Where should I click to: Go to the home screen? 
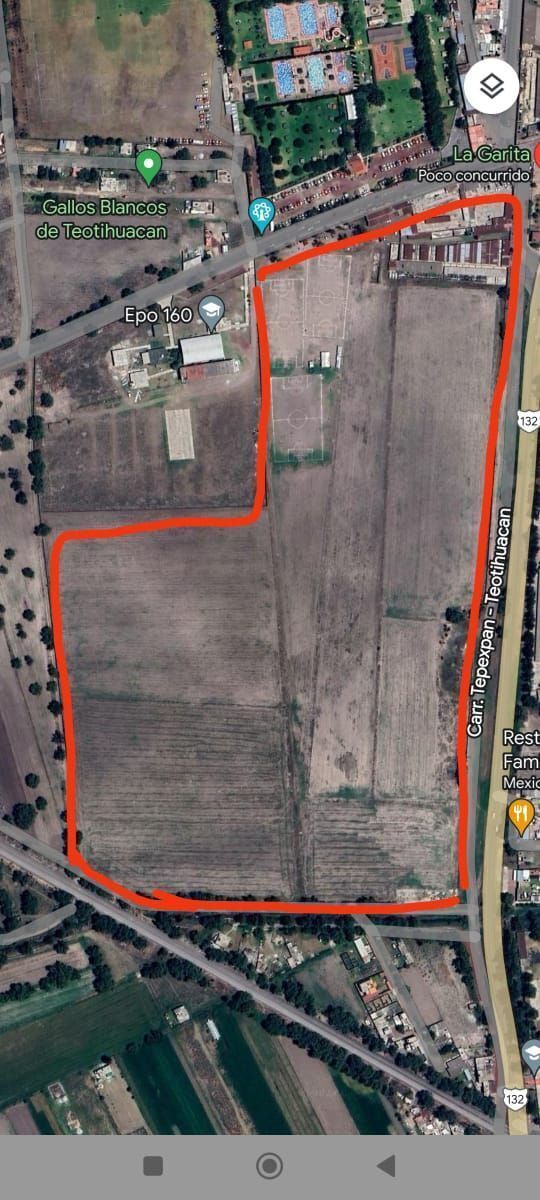point(269,1165)
